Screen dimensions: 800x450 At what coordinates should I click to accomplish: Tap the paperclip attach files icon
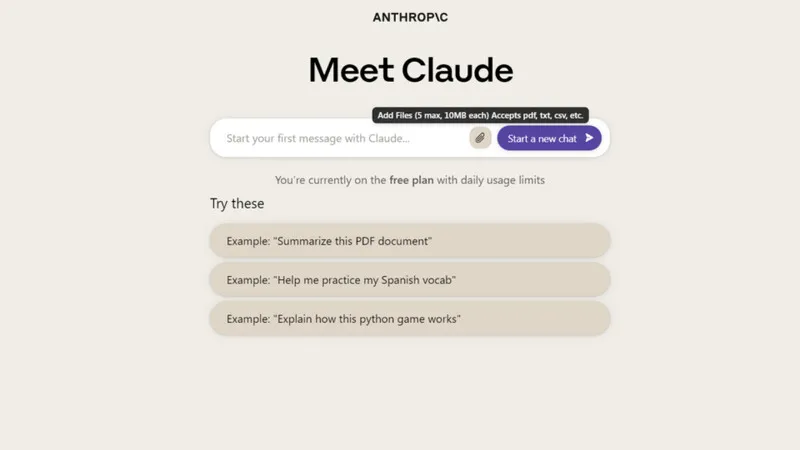(480, 138)
